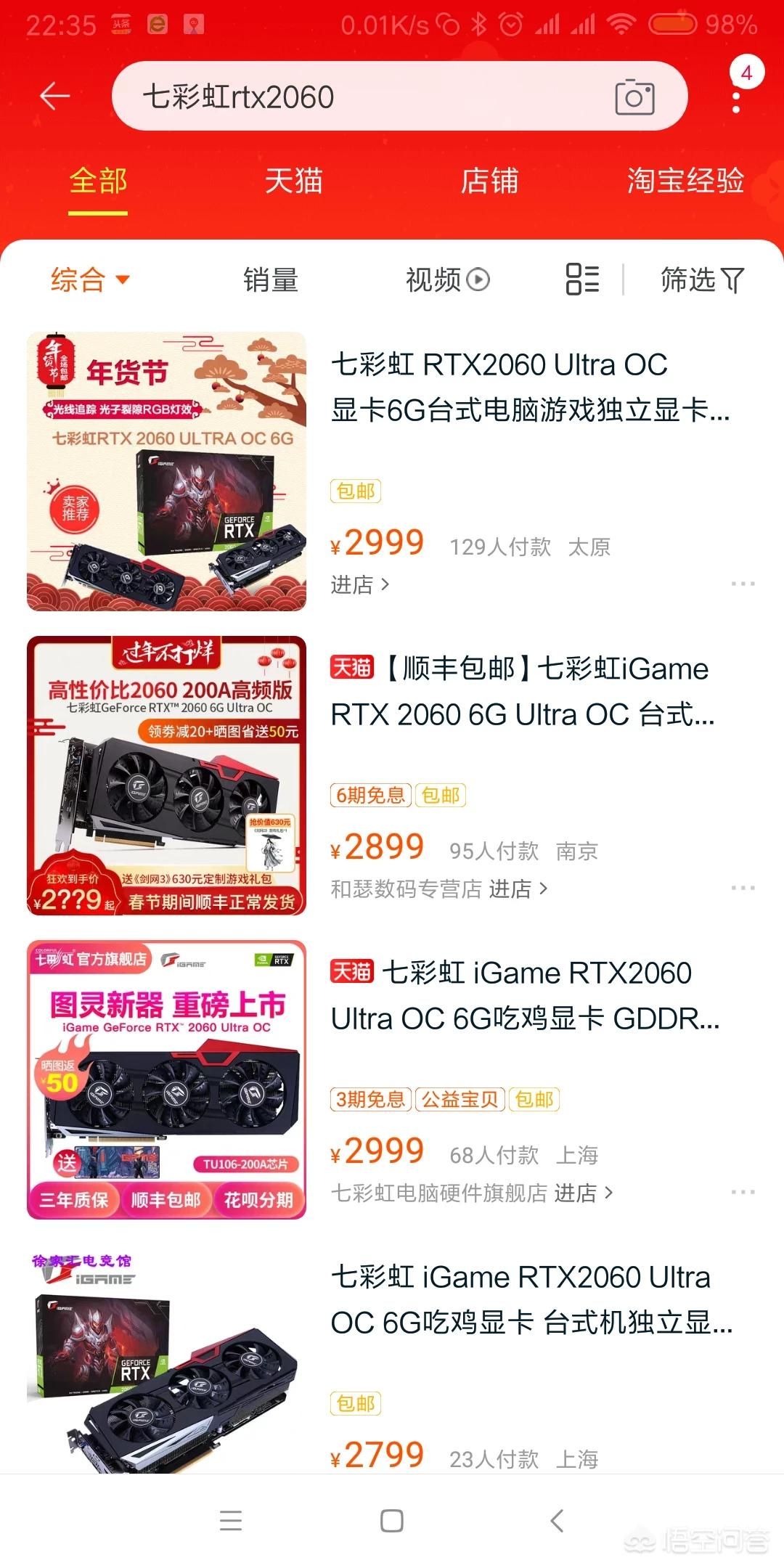Open the 筛选 filter panel
Screen dimensions: 784x1568
[x=701, y=279]
